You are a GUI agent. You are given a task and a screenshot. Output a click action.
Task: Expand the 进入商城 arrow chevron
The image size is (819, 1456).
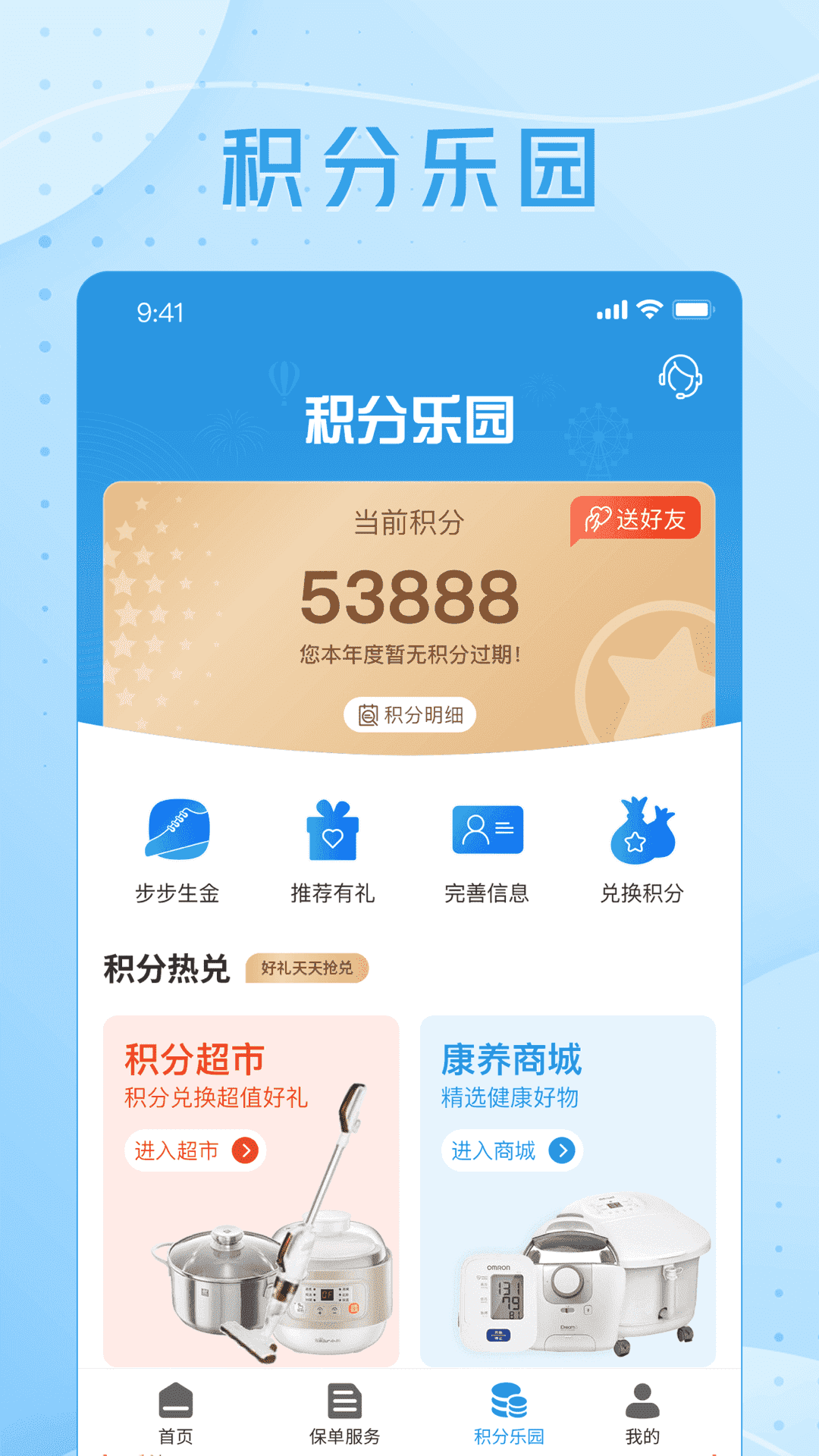[561, 1150]
